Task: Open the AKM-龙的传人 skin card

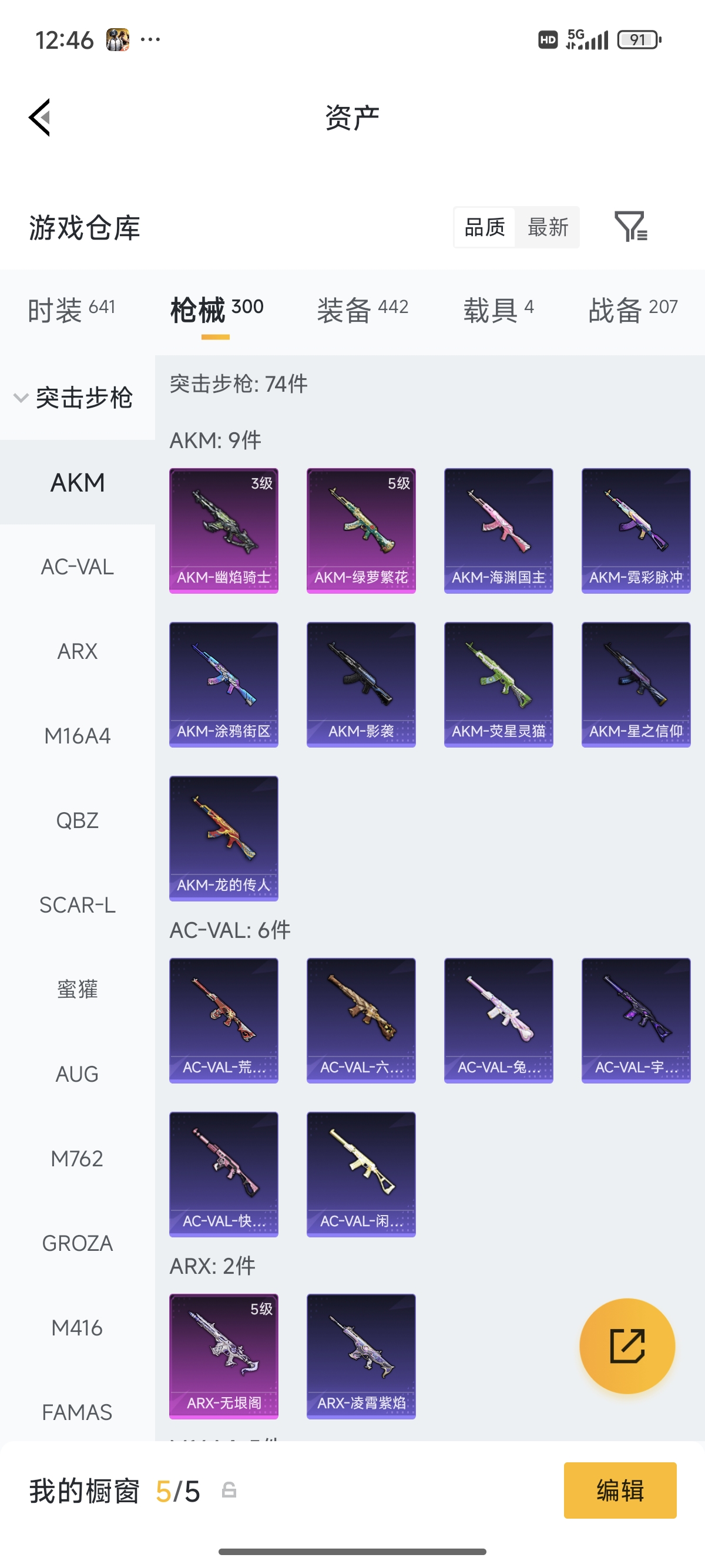Action: click(223, 837)
